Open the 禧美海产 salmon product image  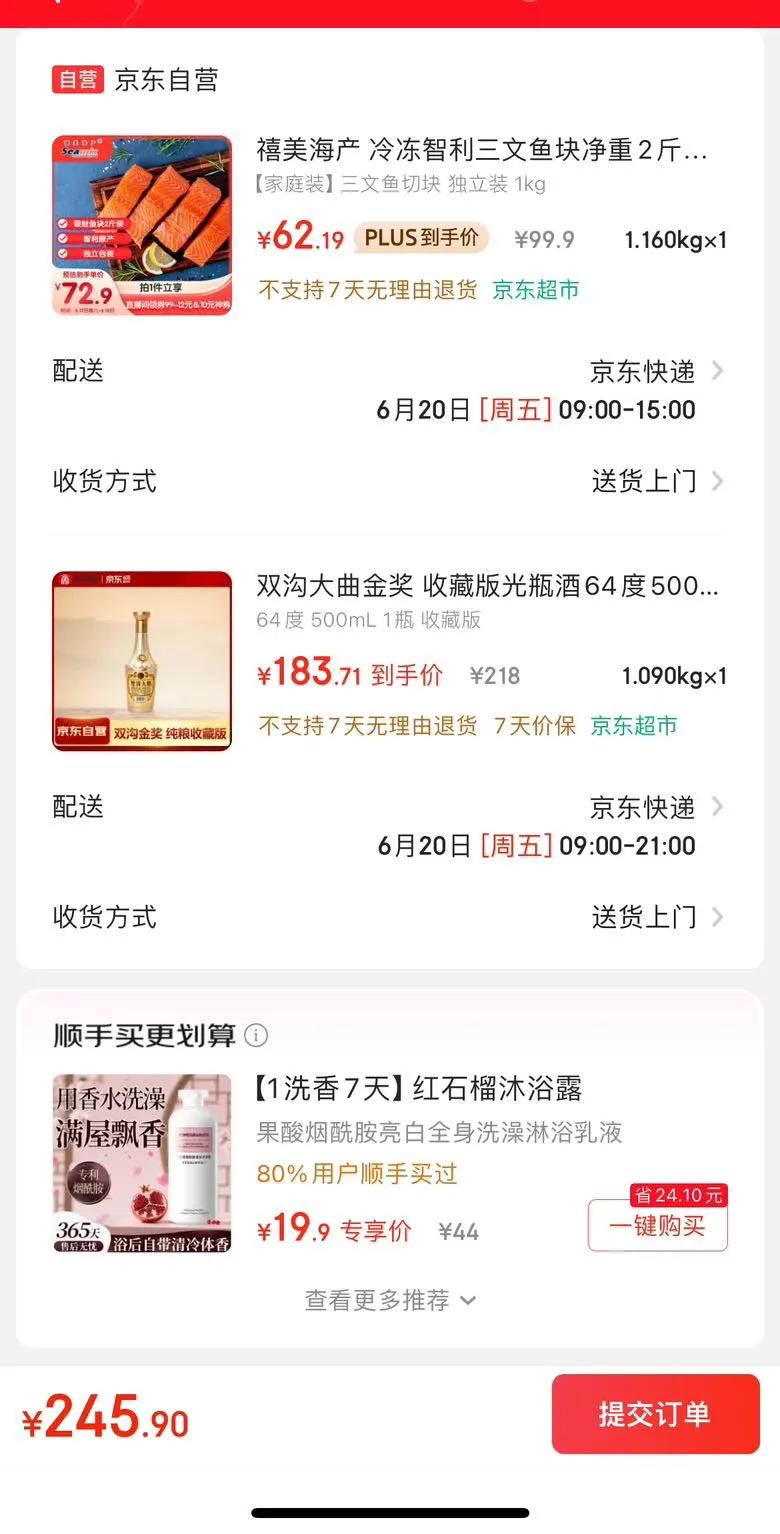[x=142, y=225]
